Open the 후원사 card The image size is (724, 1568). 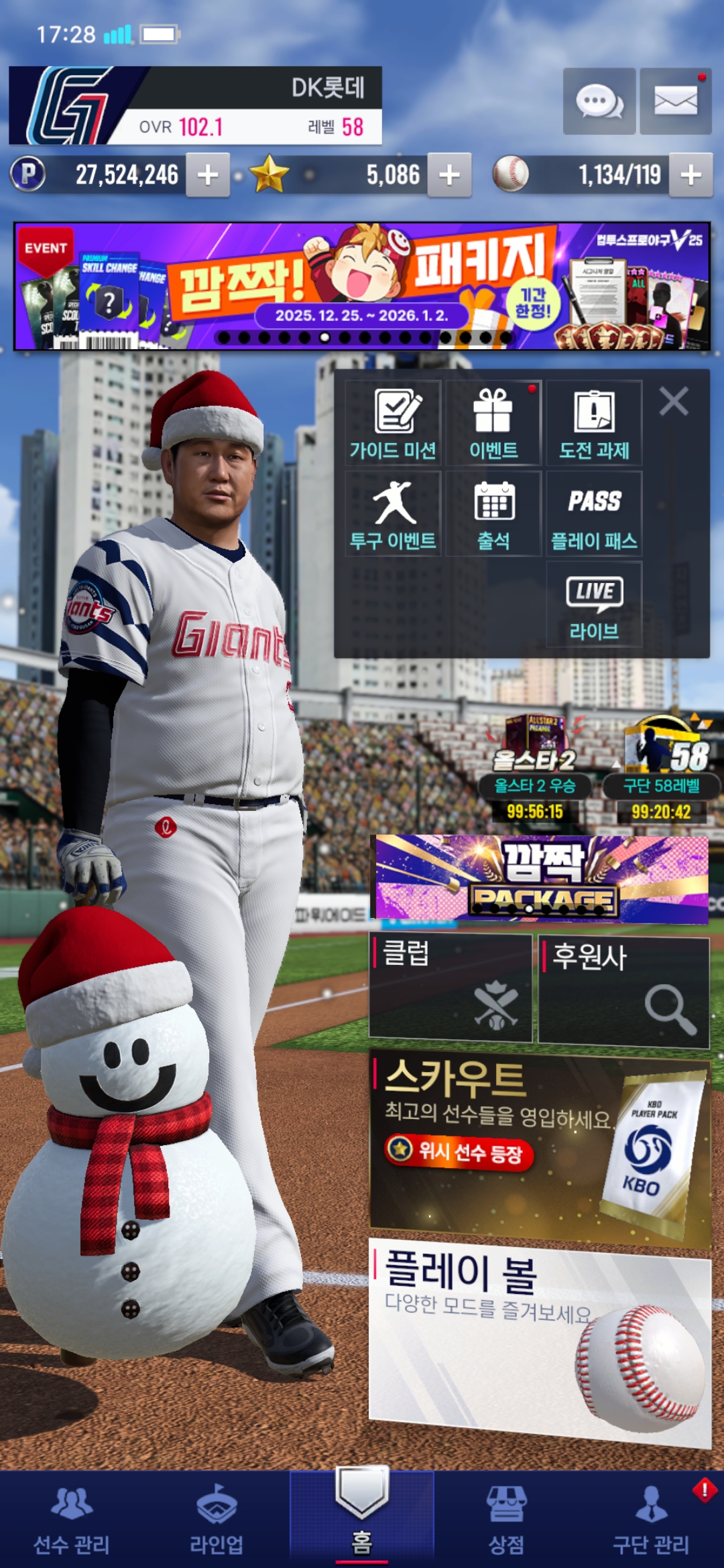[x=623, y=990]
